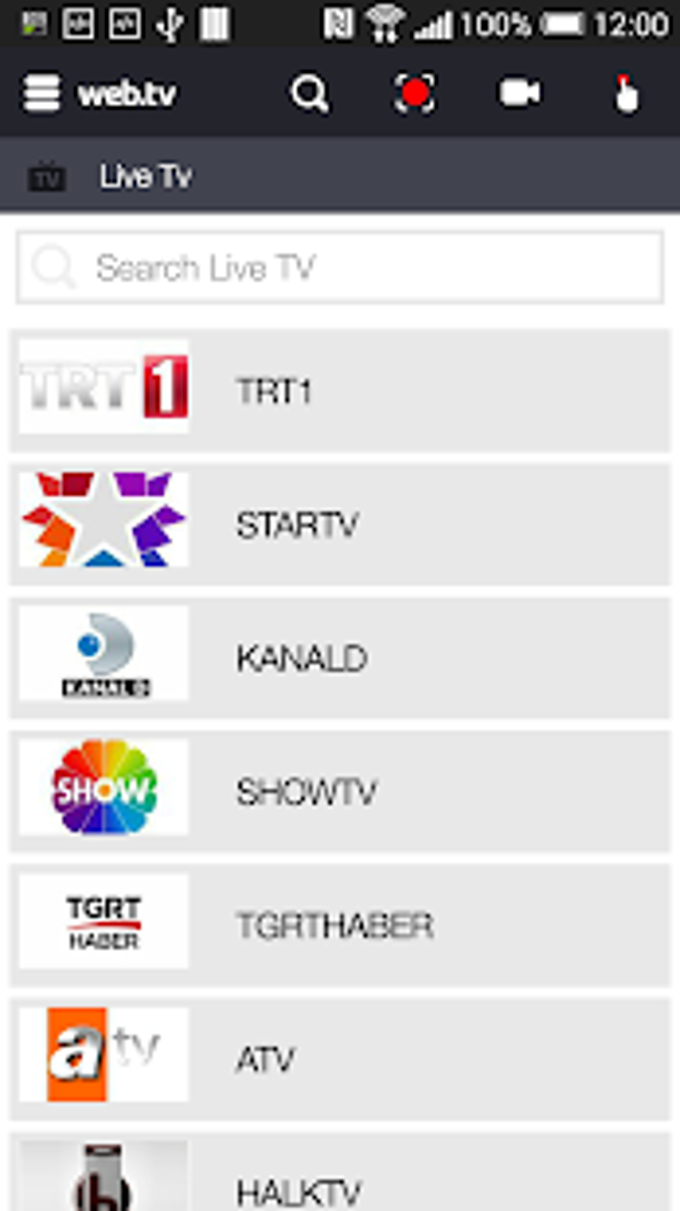Image resolution: width=680 pixels, height=1211 pixels.
Task: Open the hamburger drawer menu
Action: 42,94
